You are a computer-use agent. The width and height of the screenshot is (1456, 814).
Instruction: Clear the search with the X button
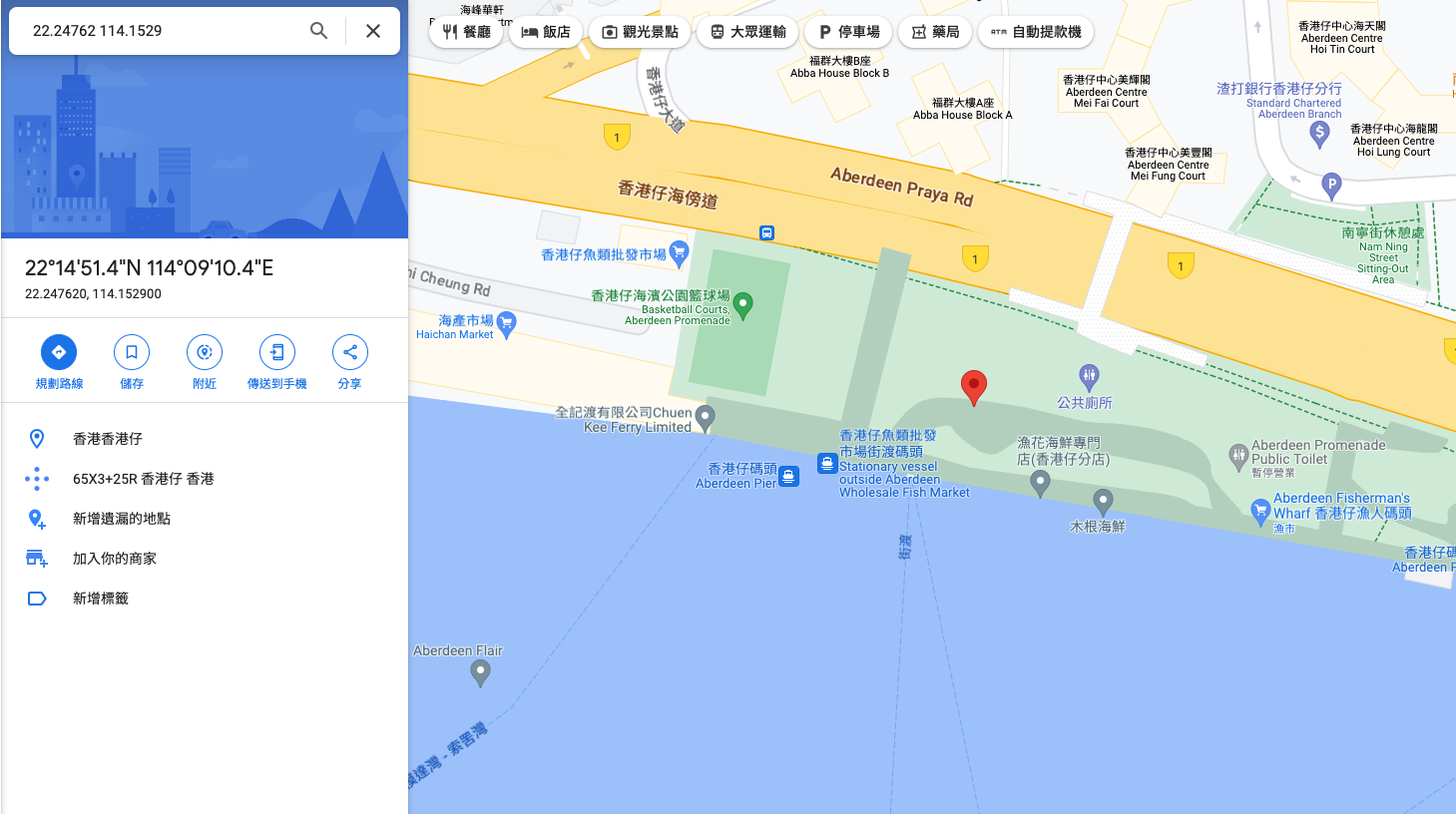point(373,31)
